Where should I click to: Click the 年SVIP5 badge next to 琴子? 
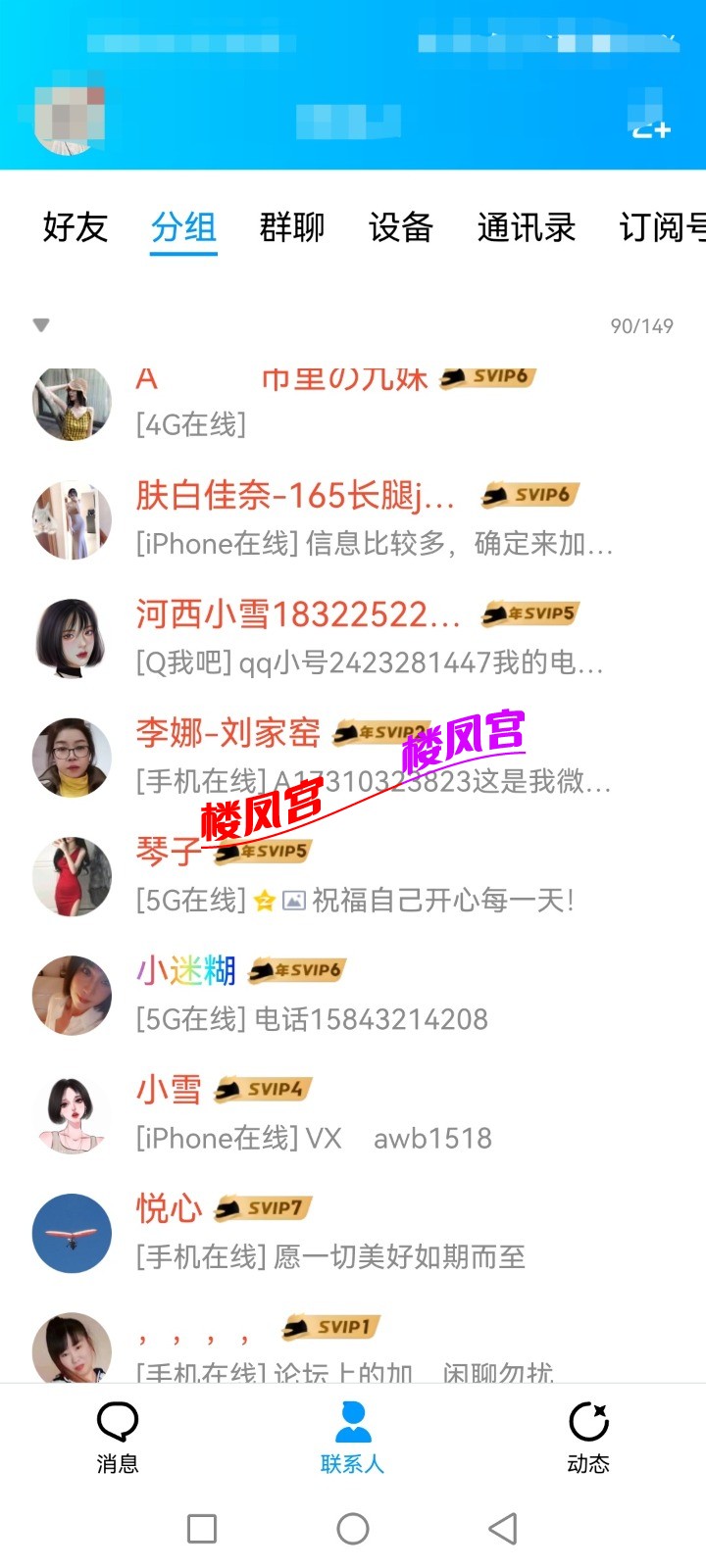click(261, 851)
